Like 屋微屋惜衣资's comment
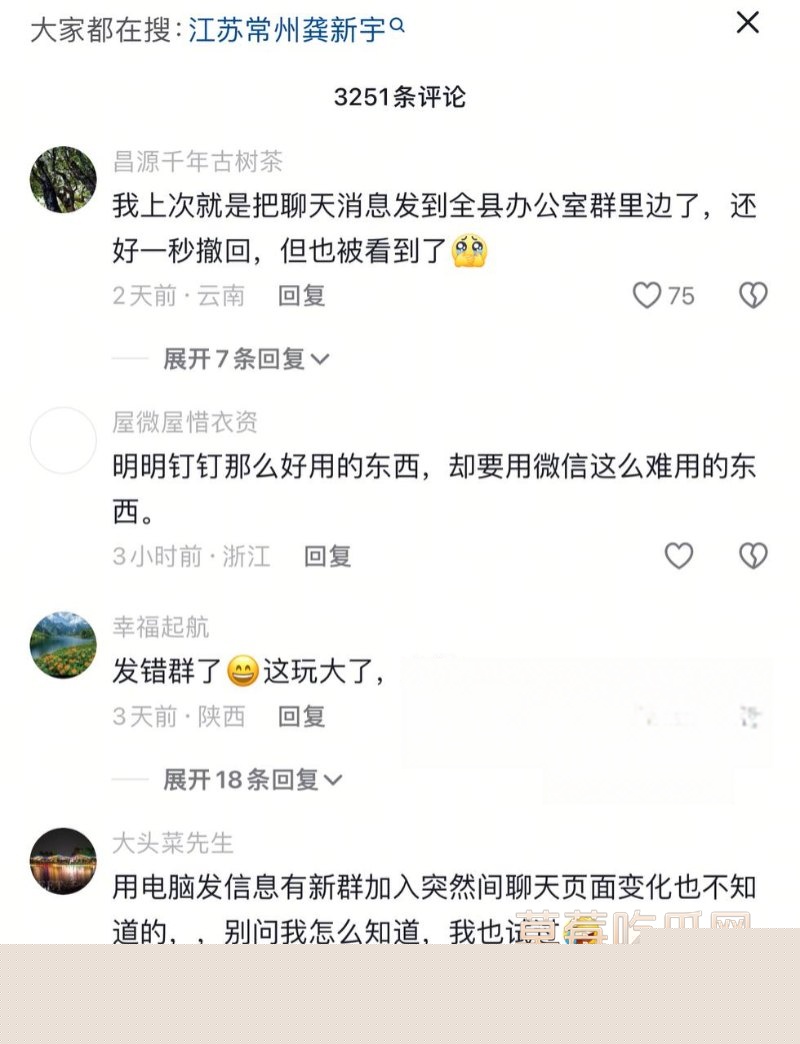This screenshot has width=800, height=1044. 679,556
